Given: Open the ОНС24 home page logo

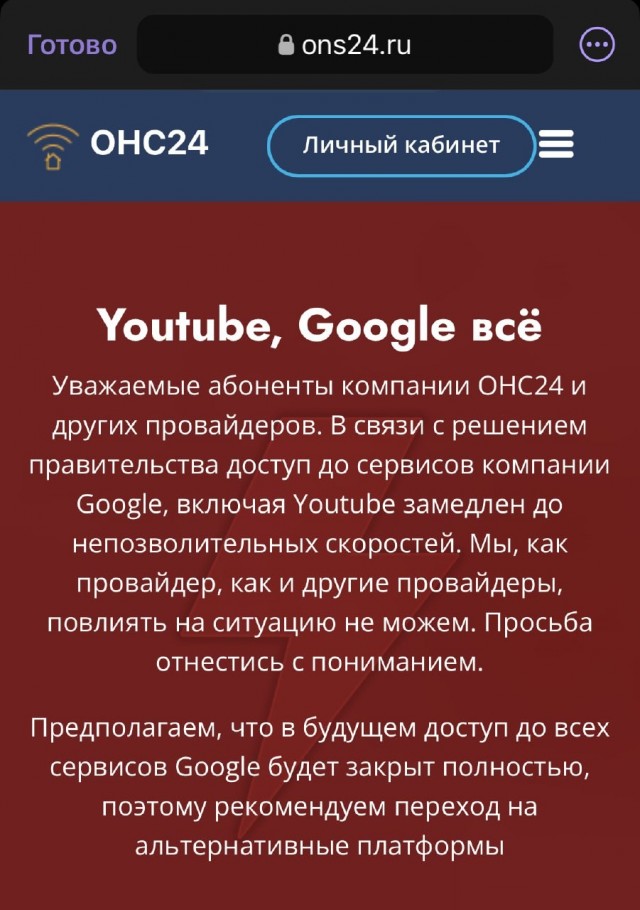Looking at the screenshot, I should (x=118, y=145).
